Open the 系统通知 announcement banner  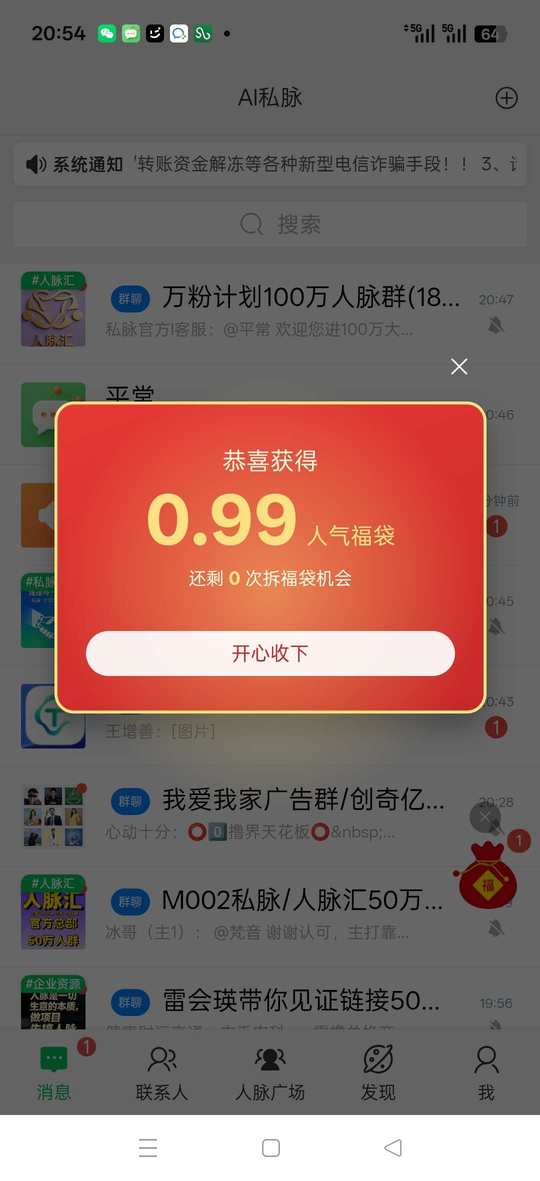point(270,164)
